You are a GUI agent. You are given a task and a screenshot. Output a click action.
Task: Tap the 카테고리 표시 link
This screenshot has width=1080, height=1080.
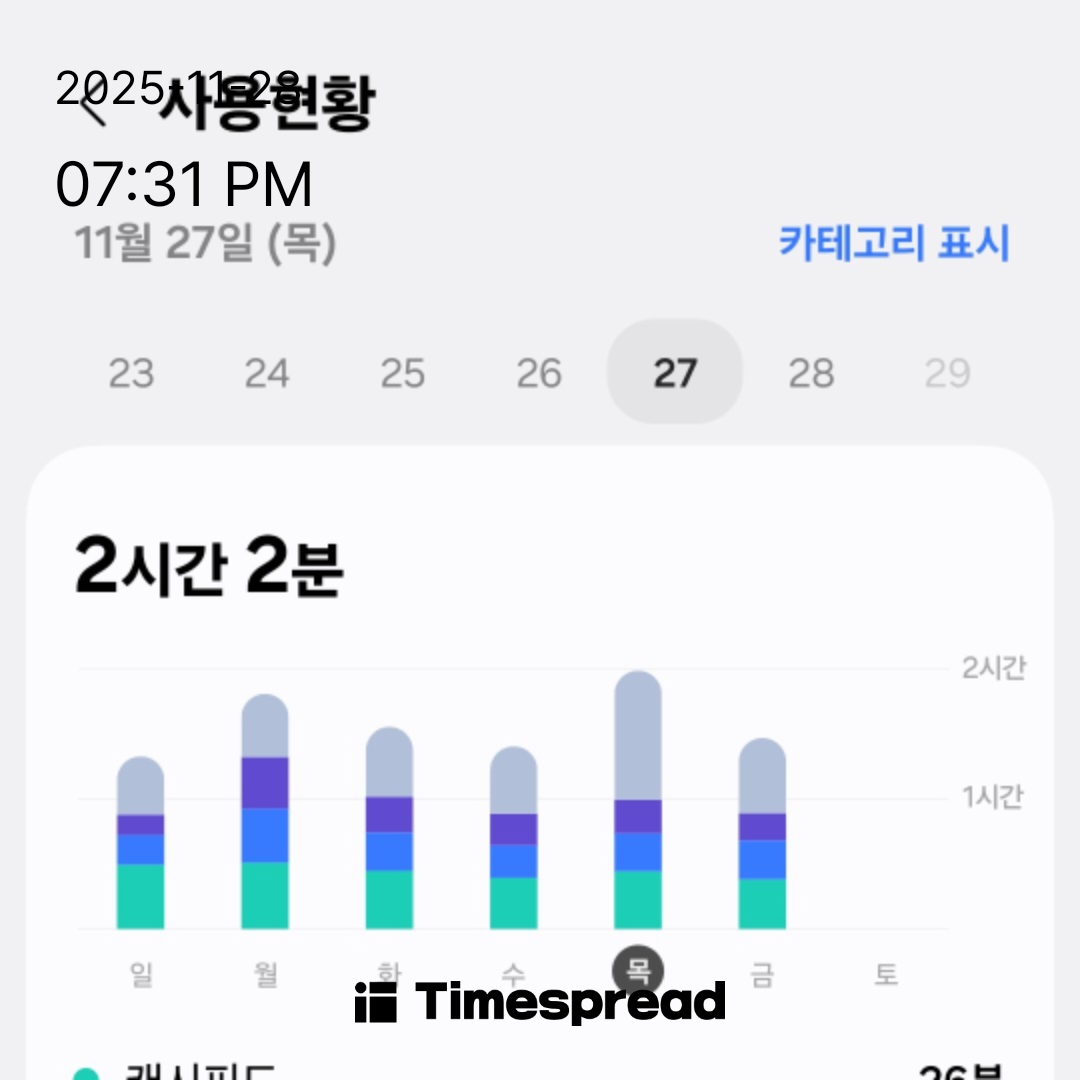coord(894,243)
